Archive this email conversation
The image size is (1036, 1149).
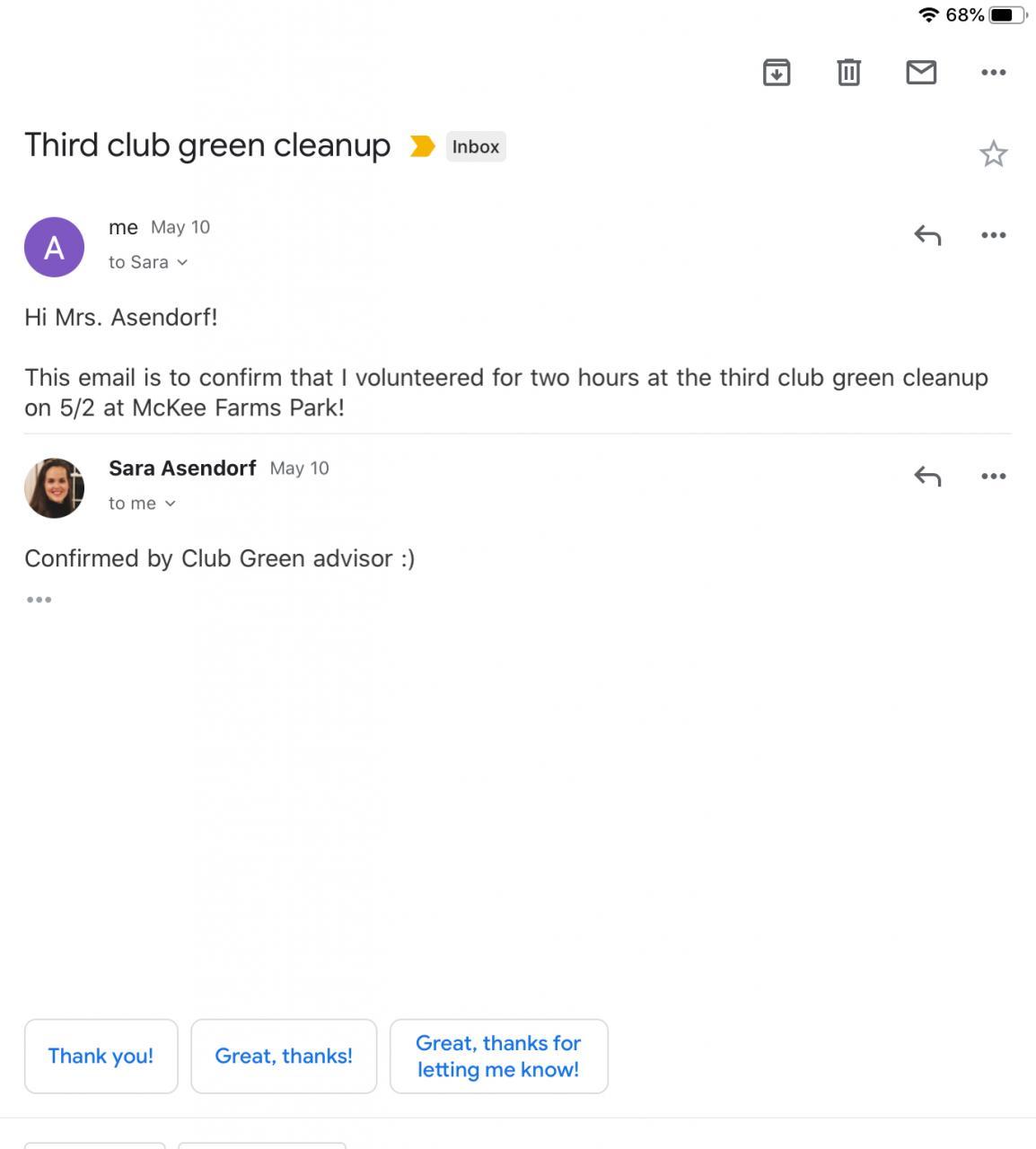point(777,72)
